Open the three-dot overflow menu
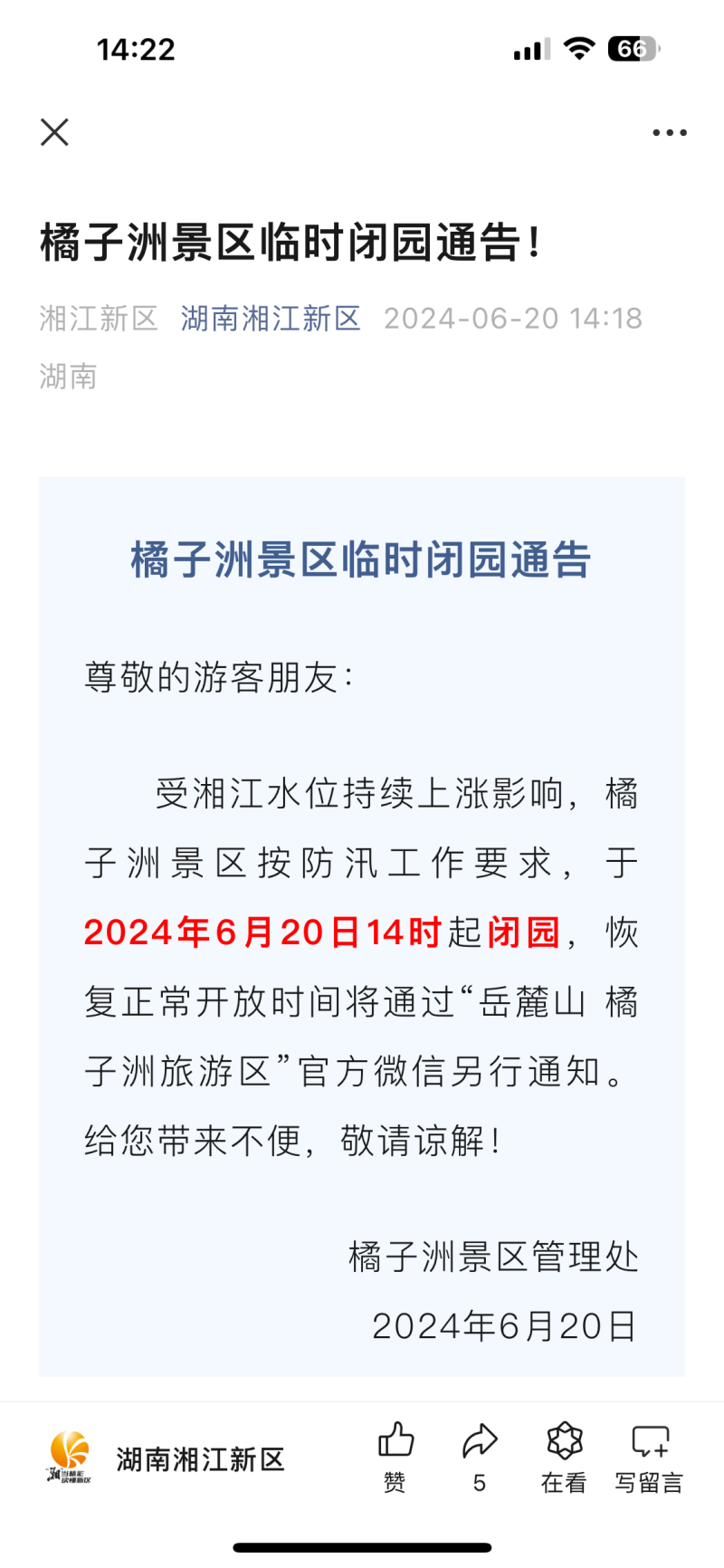 [x=670, y=133]
